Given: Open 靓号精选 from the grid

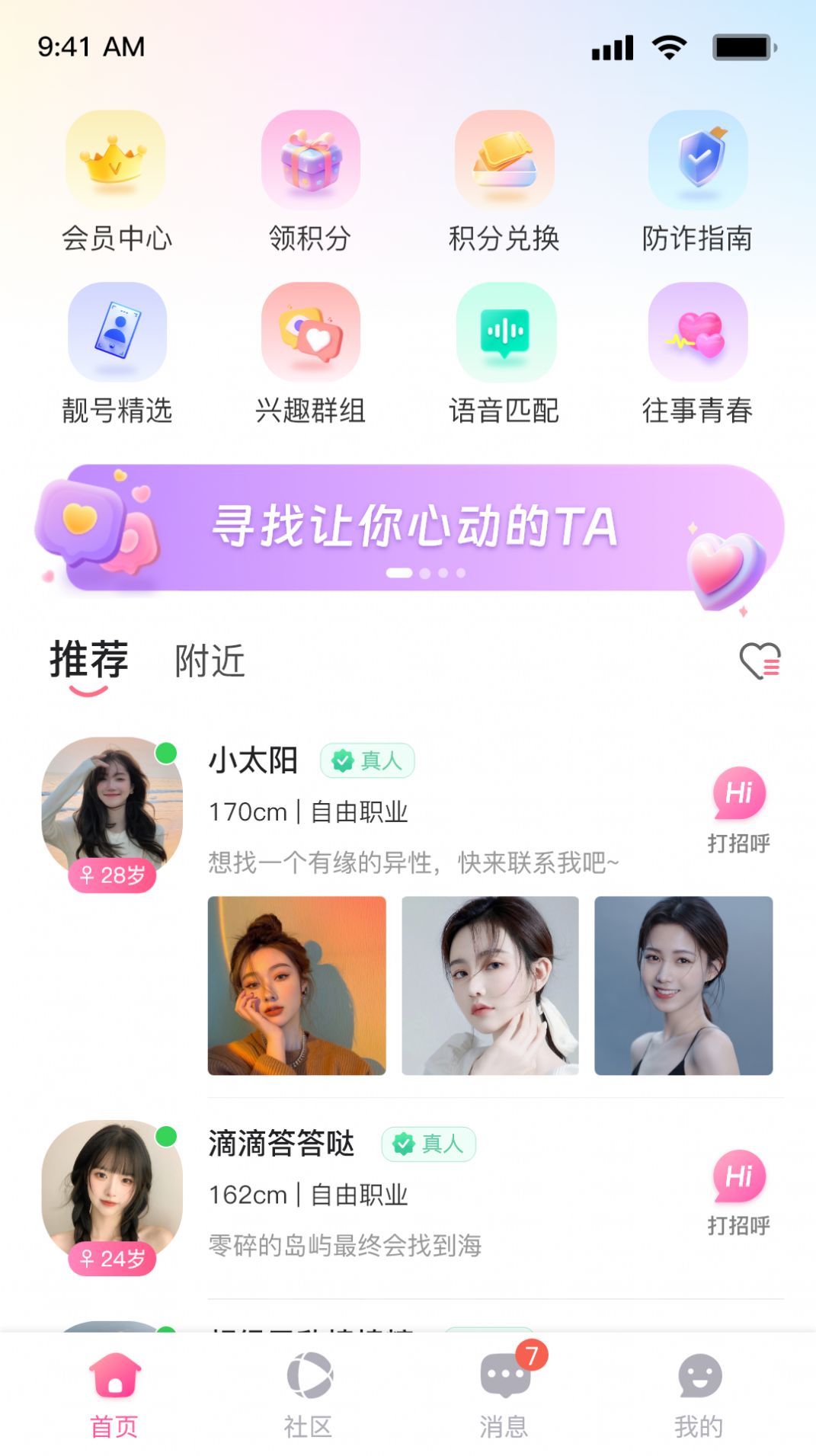Looking at the screenshot, I should (x=117, y=333).
